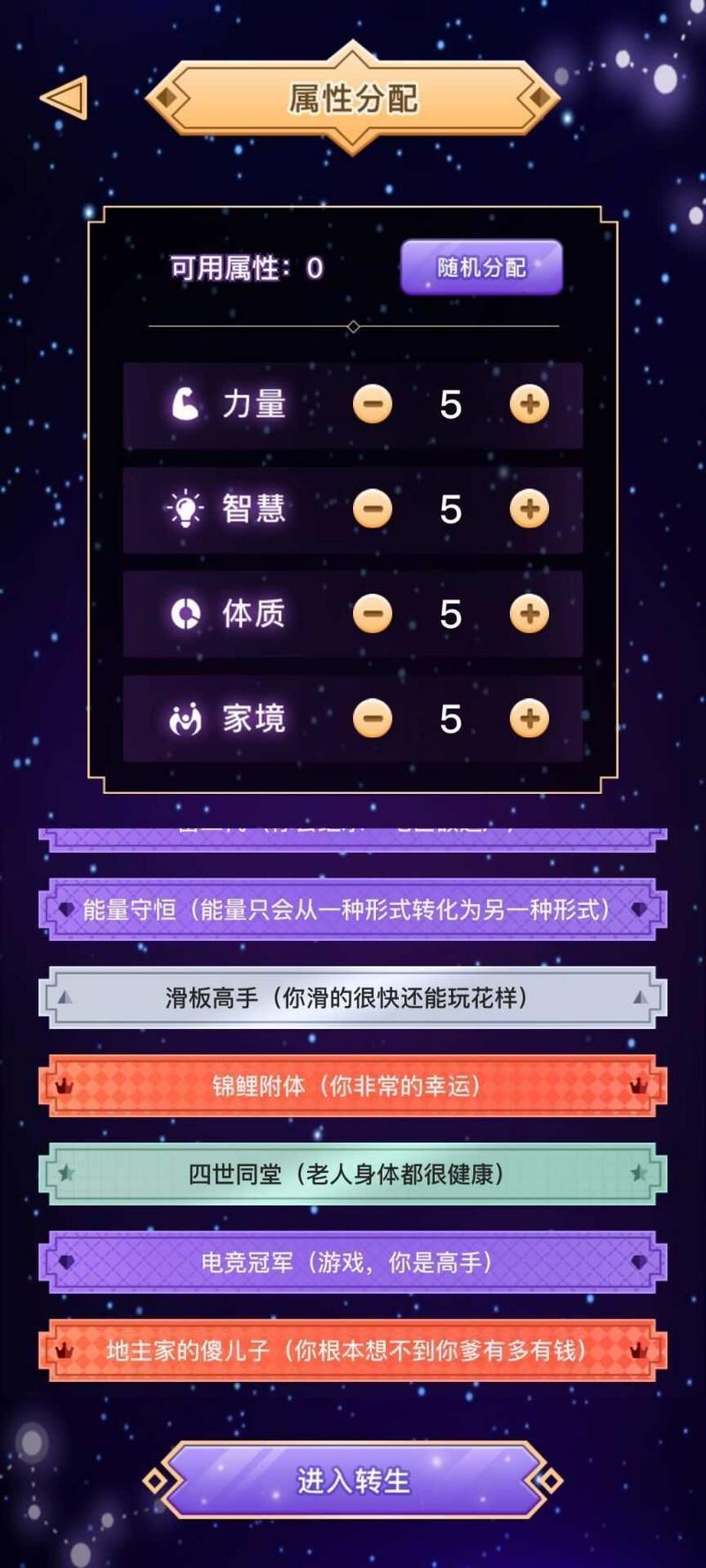Choose the 四世同堂 talent
Screen dimensions: 706x1568
tap(353, 1174)
